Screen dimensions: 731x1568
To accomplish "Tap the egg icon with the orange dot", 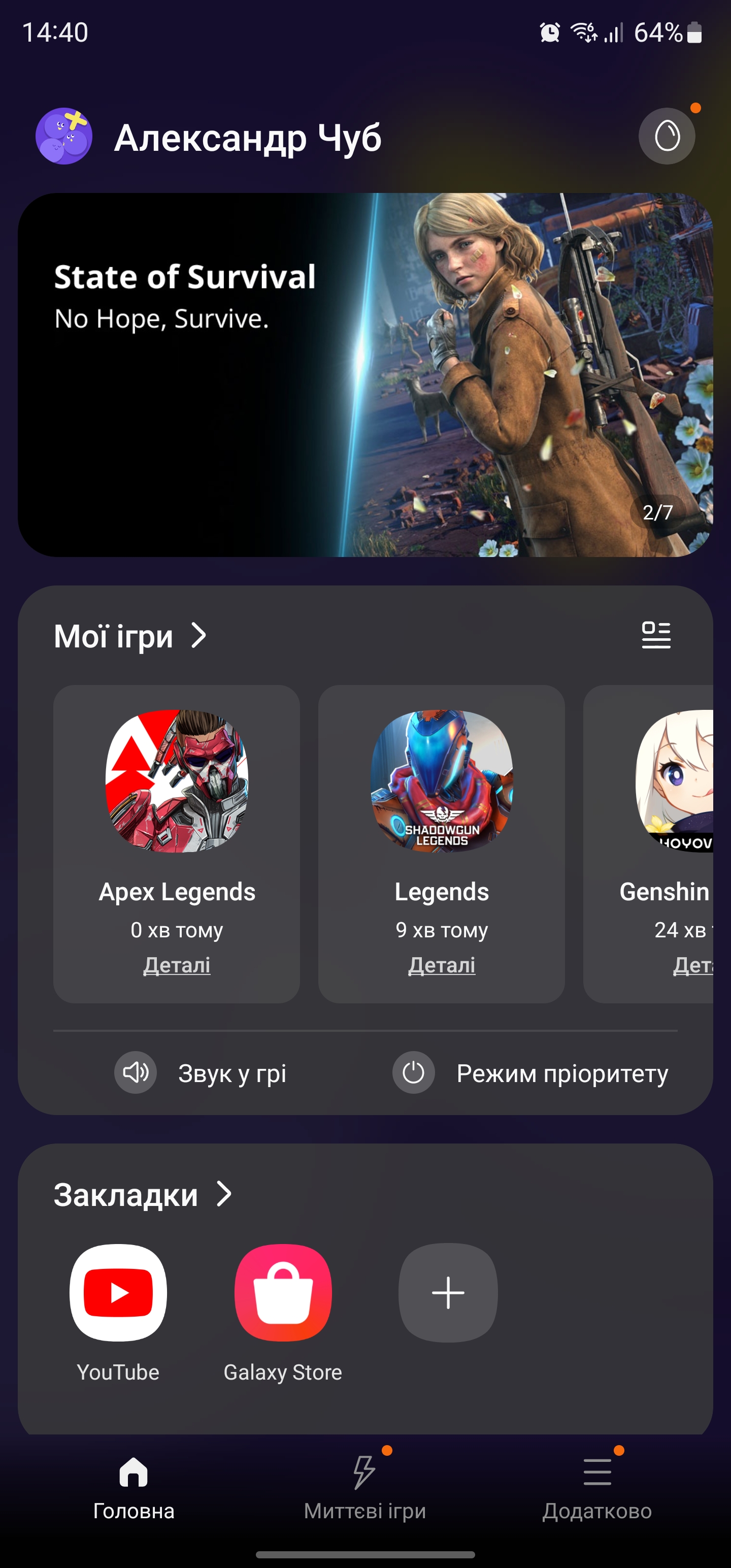I will 667,137.
